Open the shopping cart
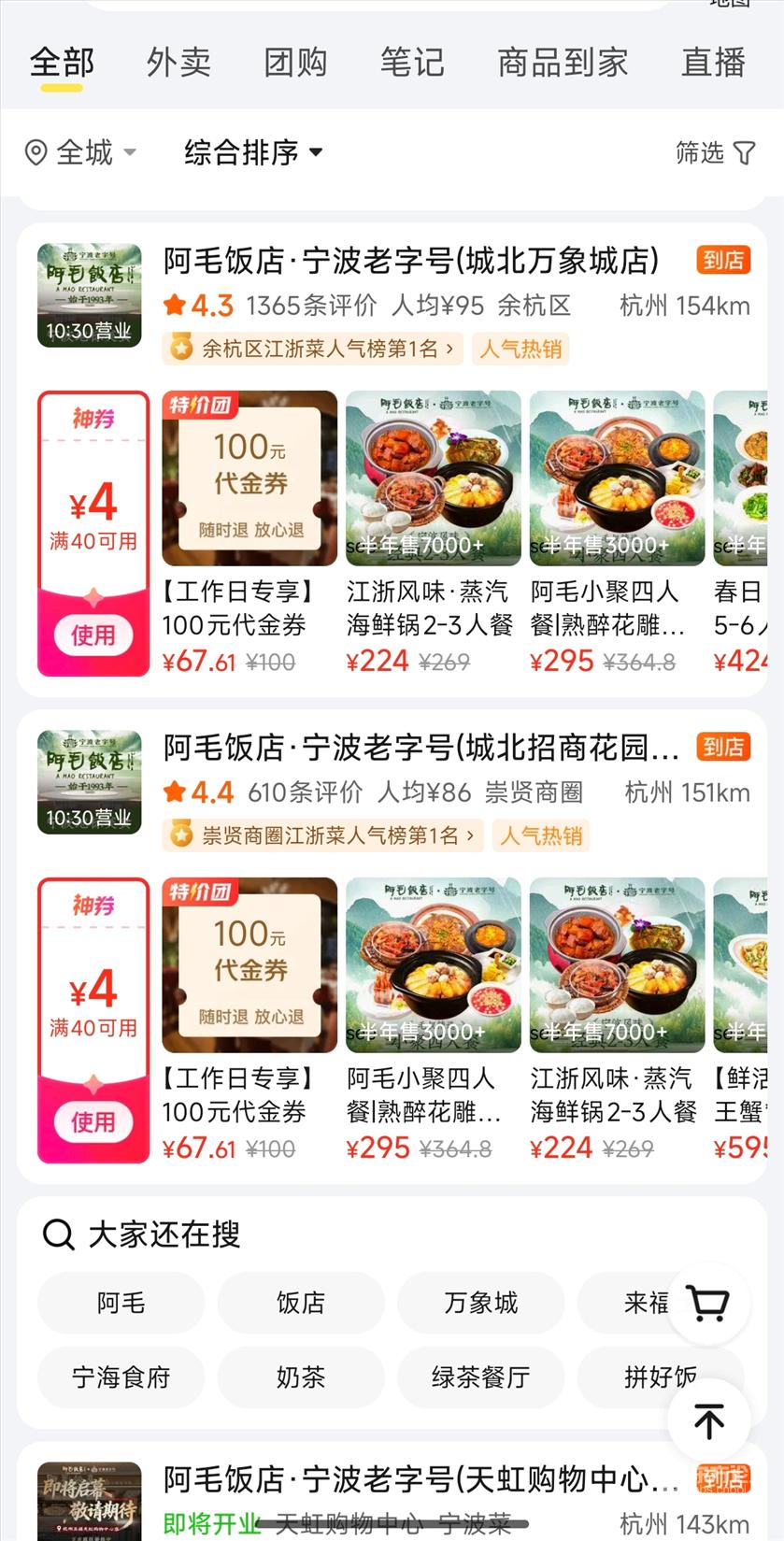 tap(707, 1303)
